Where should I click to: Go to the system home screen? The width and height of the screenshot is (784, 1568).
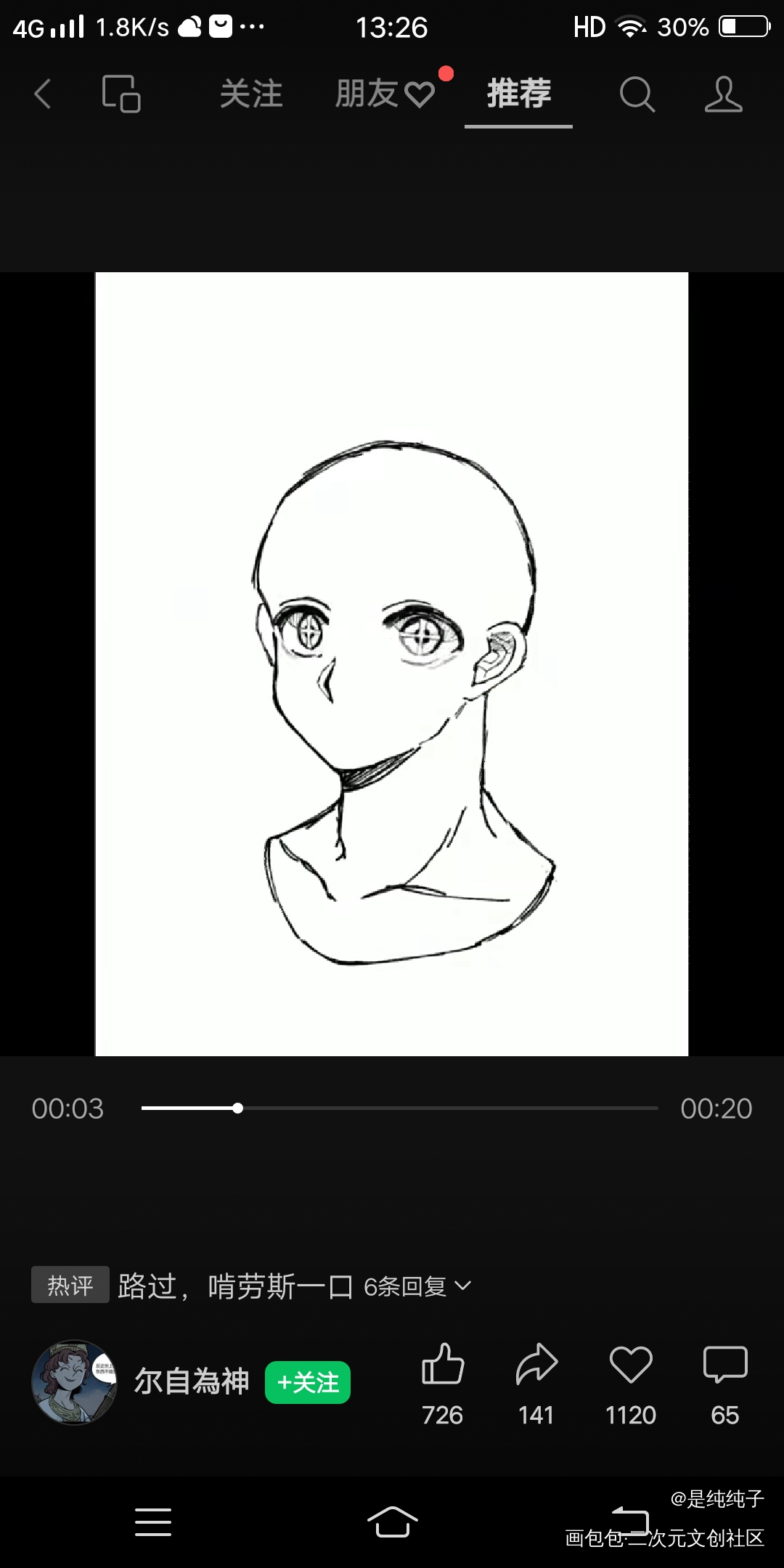point(392,1522)
